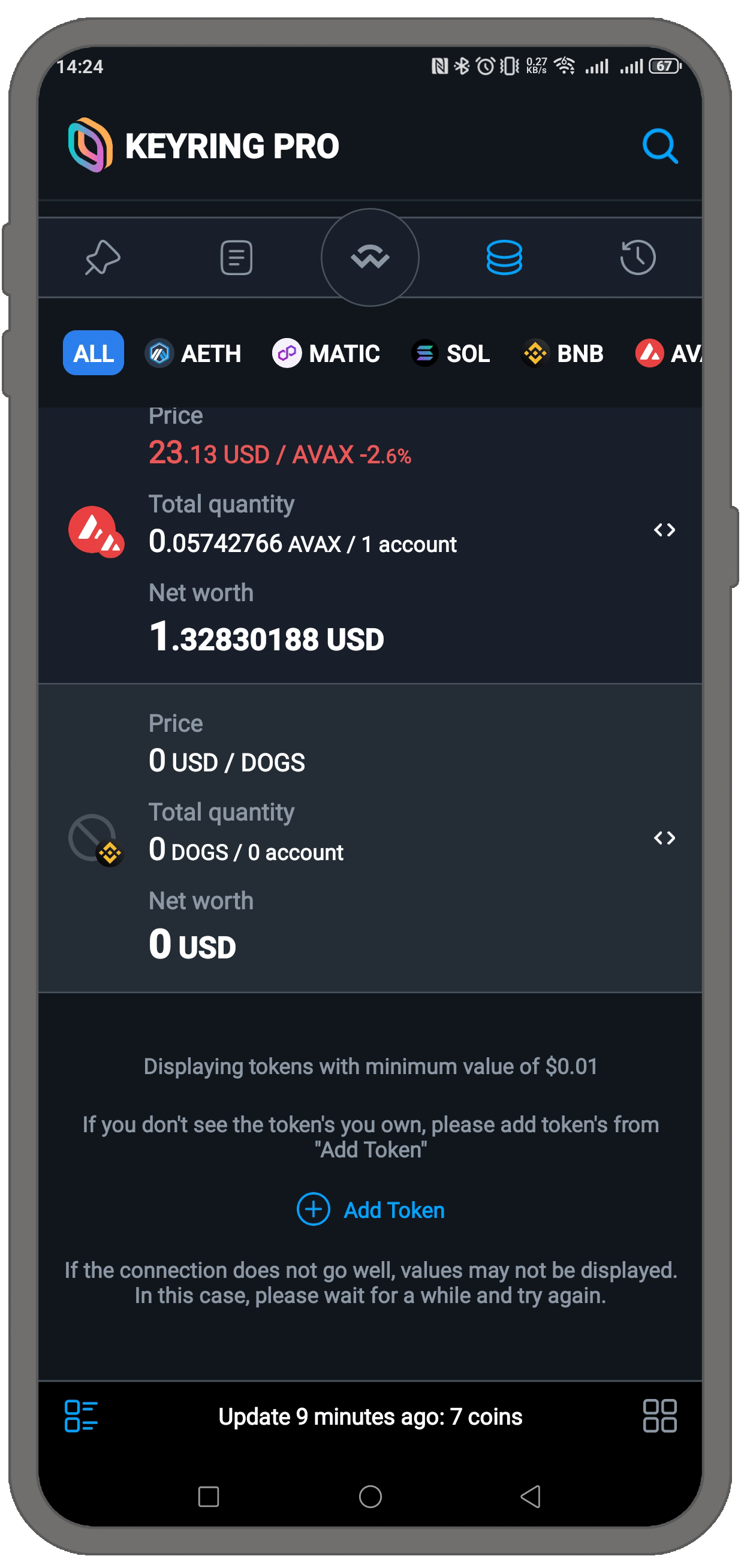This screenshot has width=741, height=1568.
Task: Select the coins stack tab
Action: [x=504, y=258]
